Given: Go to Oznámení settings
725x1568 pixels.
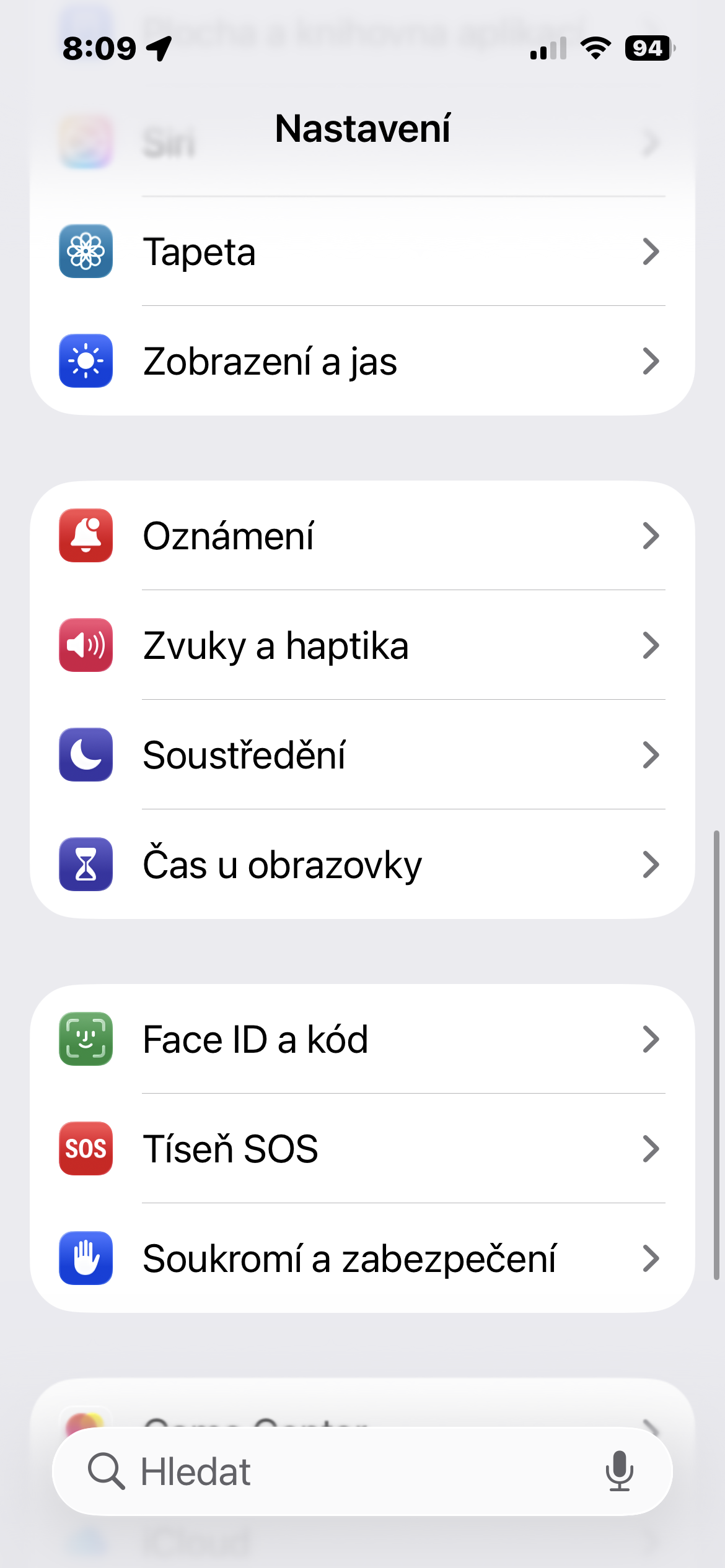Looking at the screenshot, I should (x=362, y=536).
